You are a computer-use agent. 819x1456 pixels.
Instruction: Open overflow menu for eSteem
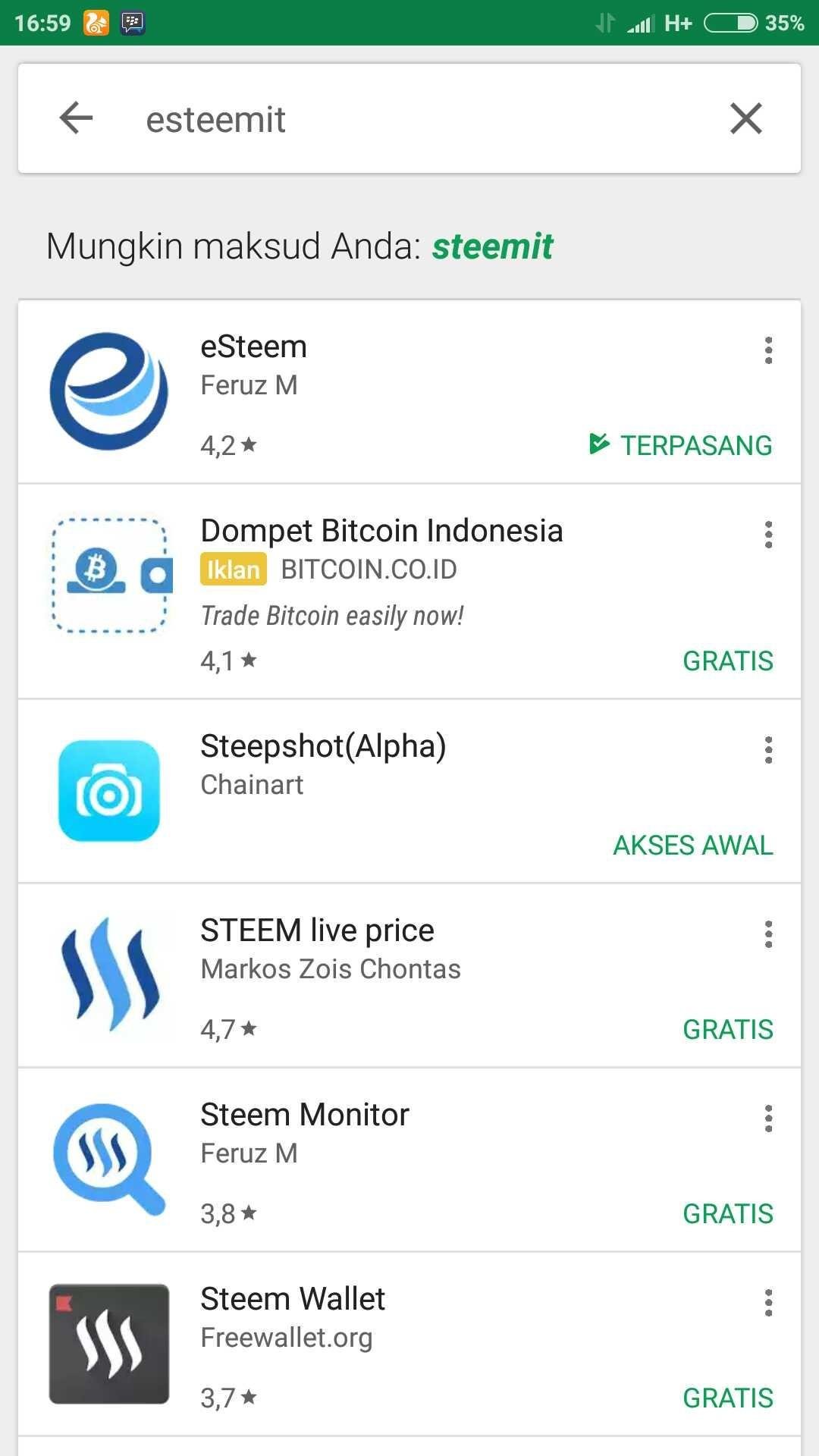click(768, 350)
